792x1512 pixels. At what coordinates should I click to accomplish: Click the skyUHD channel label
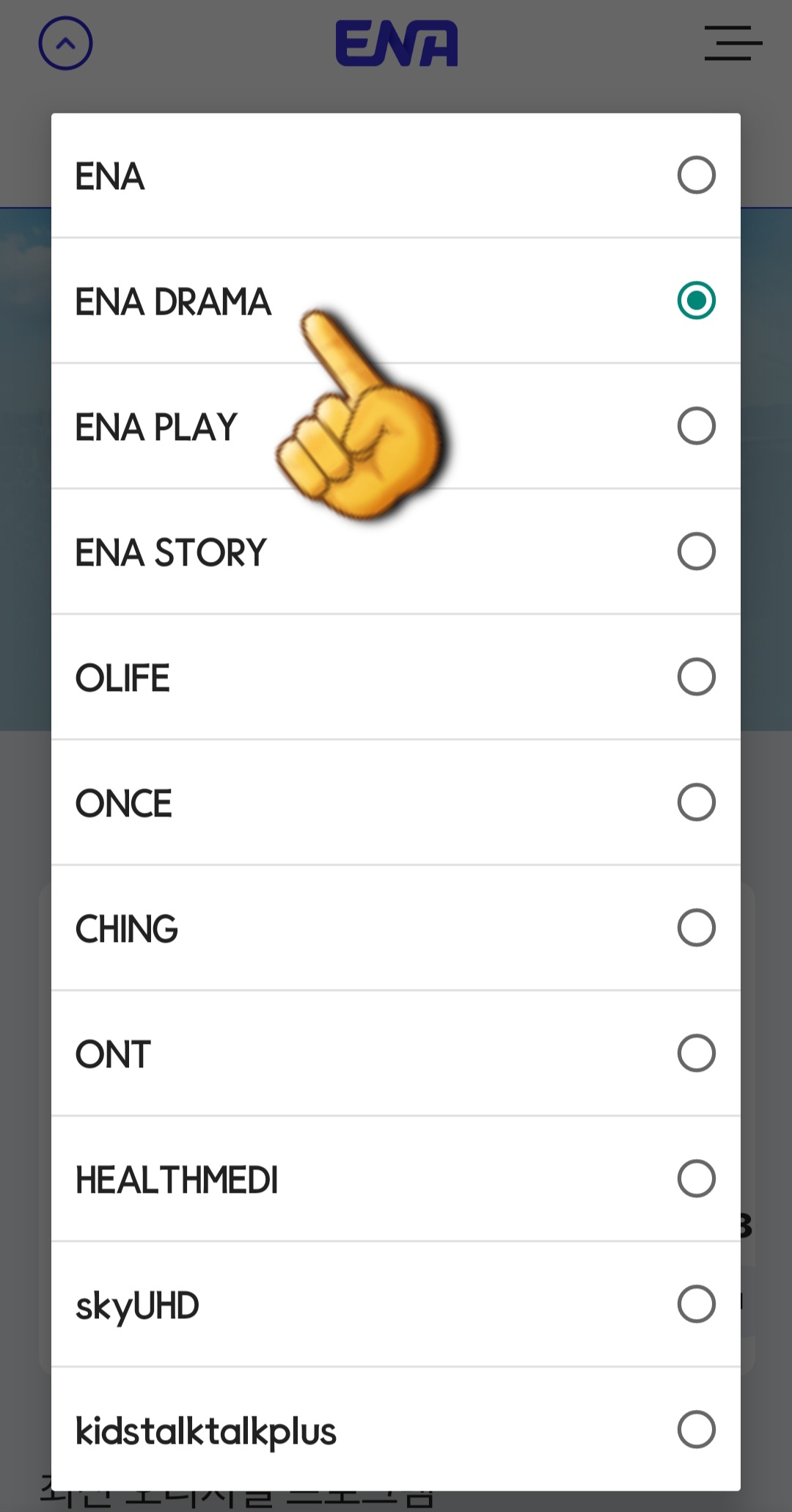click(x=138, y=1304)
